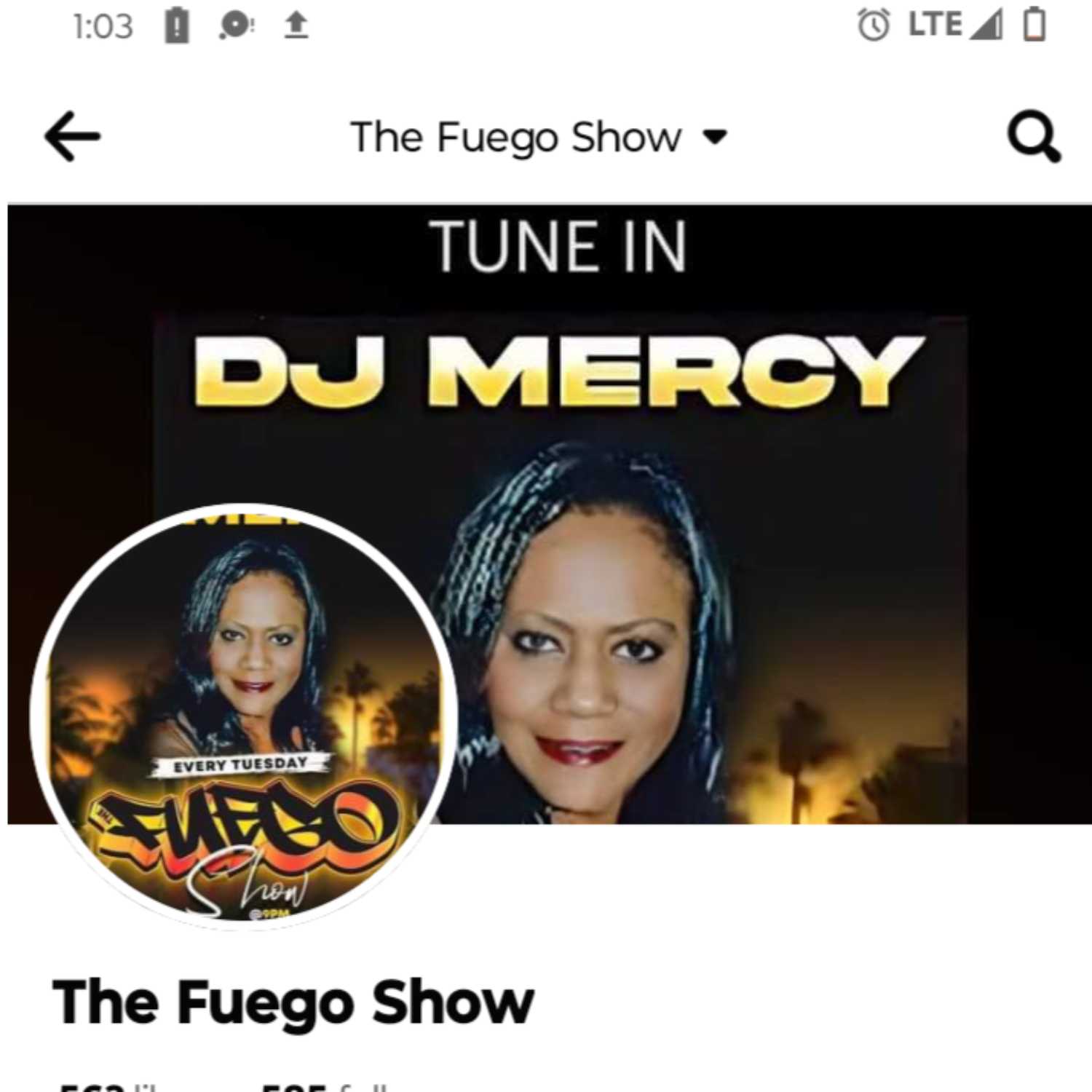Open the search magnifier icon

pos(1033,136)
